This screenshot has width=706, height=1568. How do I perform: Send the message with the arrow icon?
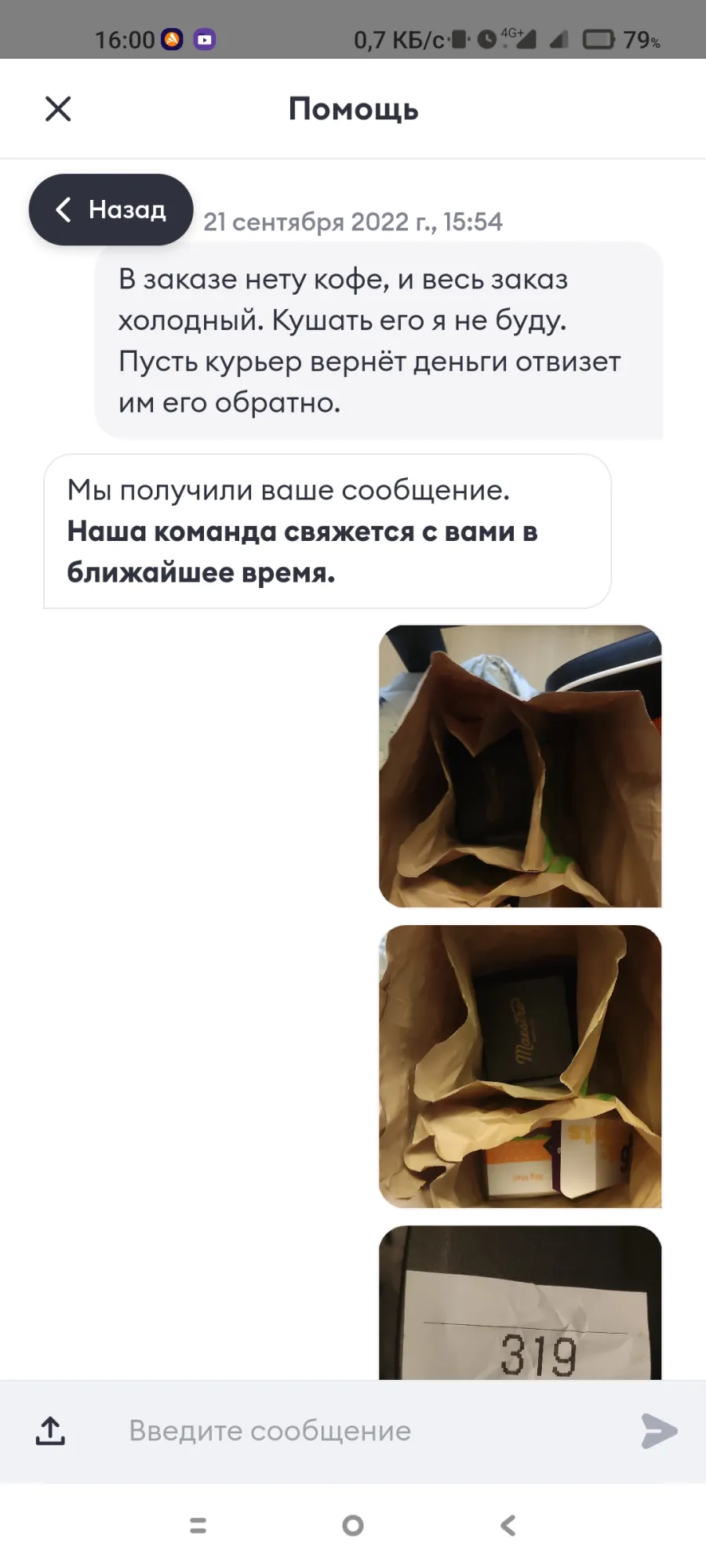[x=659, y=1431]
